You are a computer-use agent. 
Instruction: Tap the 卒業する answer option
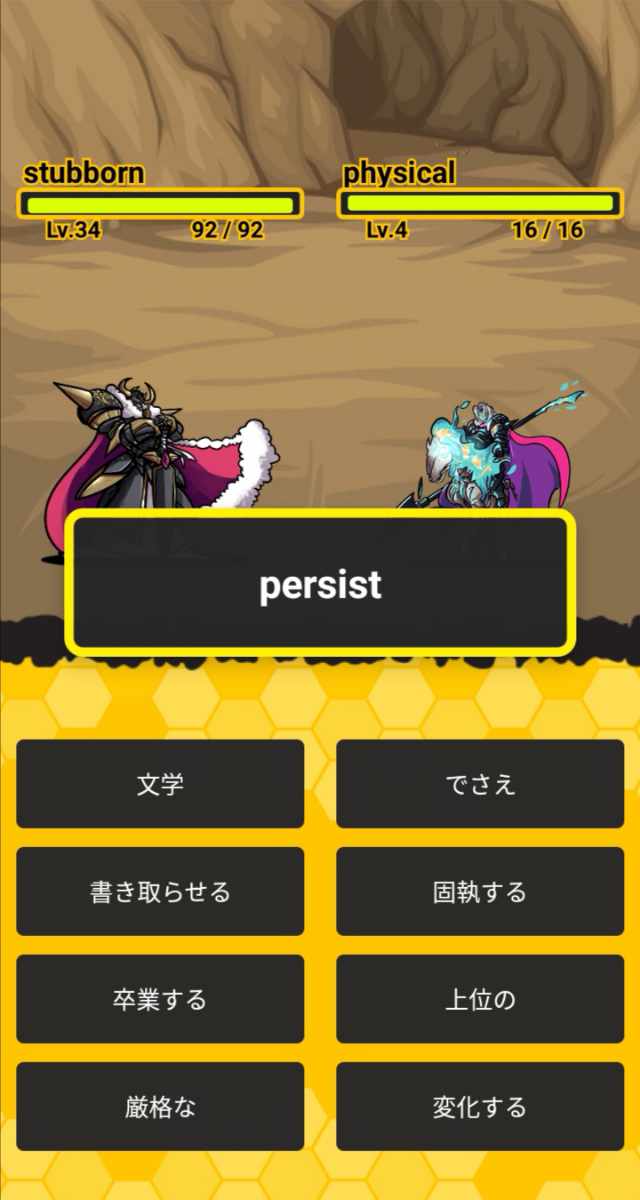click(x=160, y=999)
